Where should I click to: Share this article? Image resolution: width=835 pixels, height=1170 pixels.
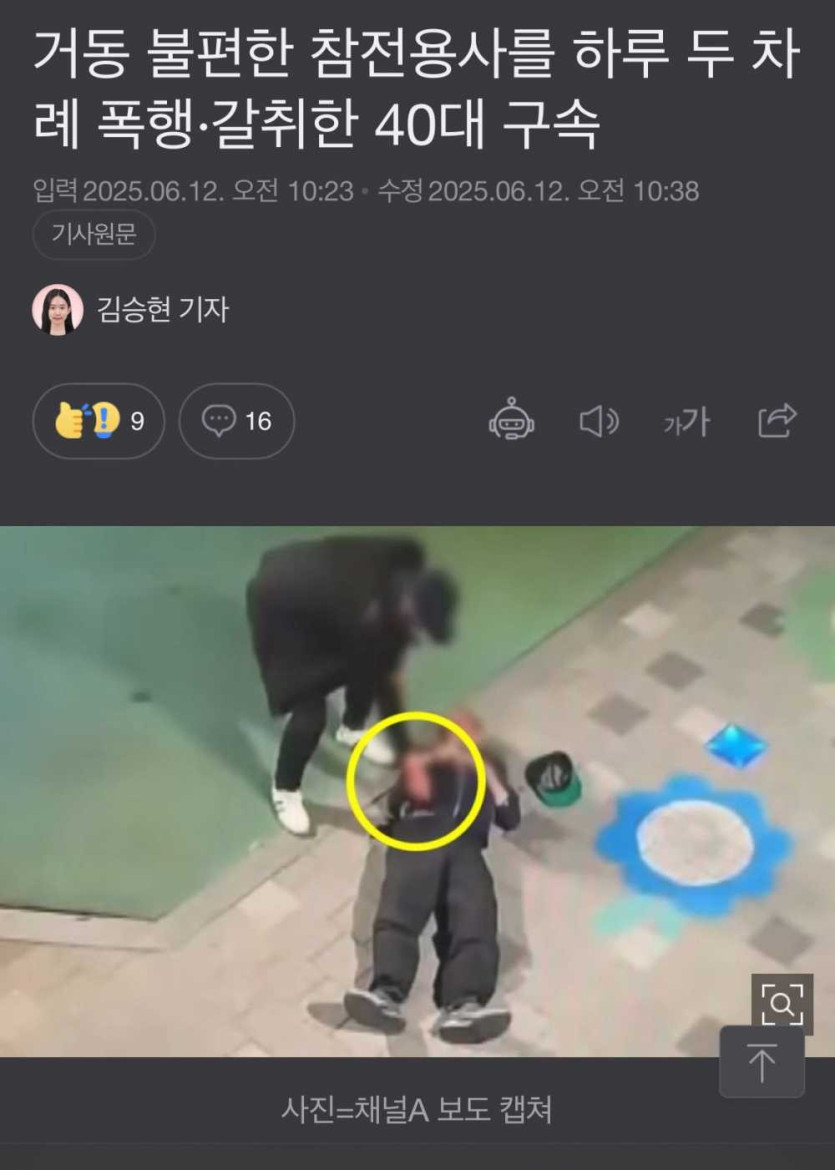[776, 420]
